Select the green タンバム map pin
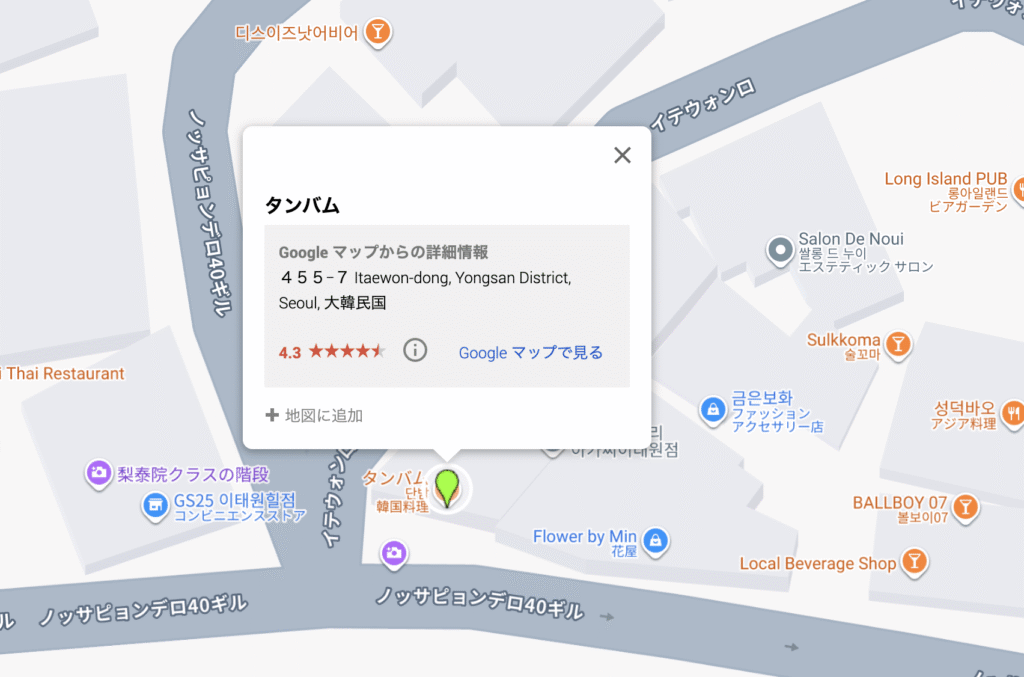This screenshot has height=677, width=1024. point(448,487)
